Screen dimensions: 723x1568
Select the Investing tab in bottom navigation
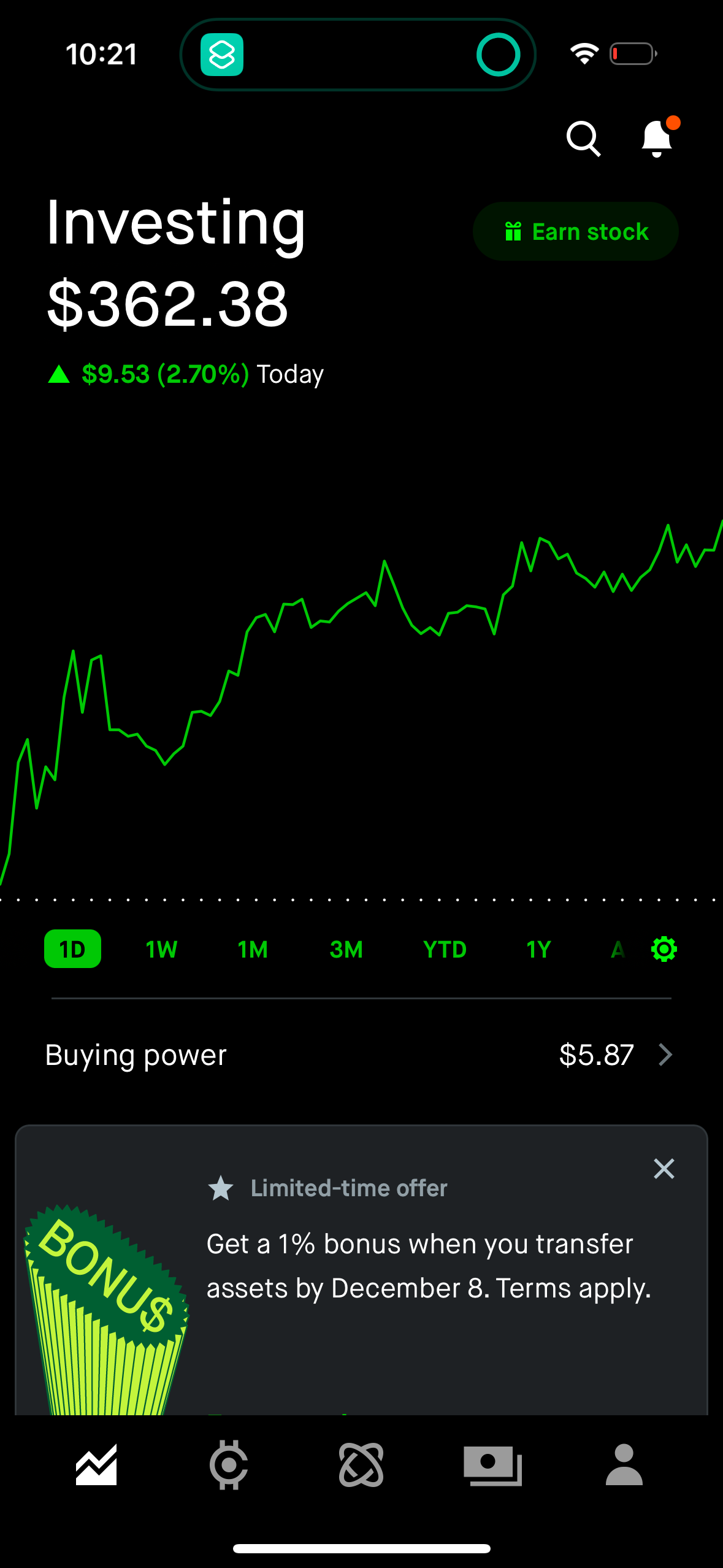coord(96,1465)
